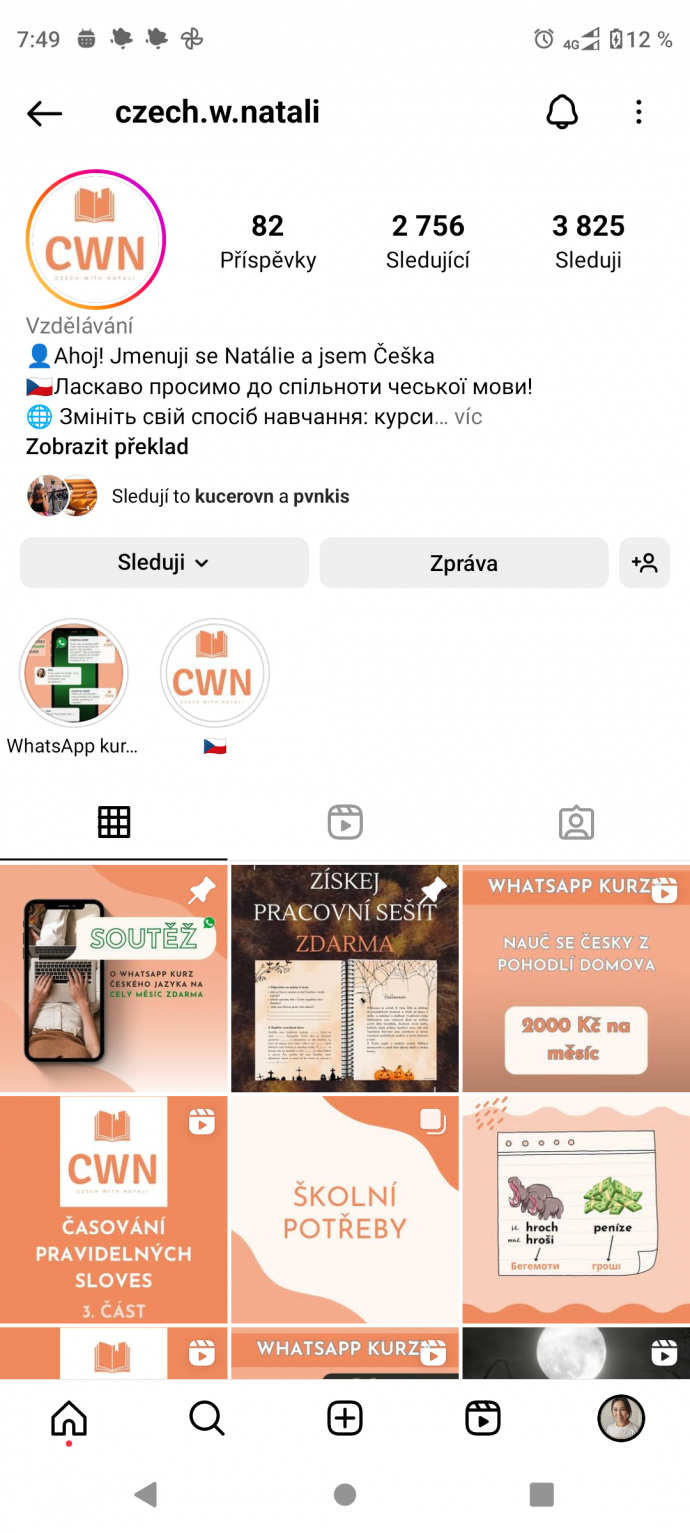
Task: Show suggested accounts with add-person icon
Action: click(644, 563)
